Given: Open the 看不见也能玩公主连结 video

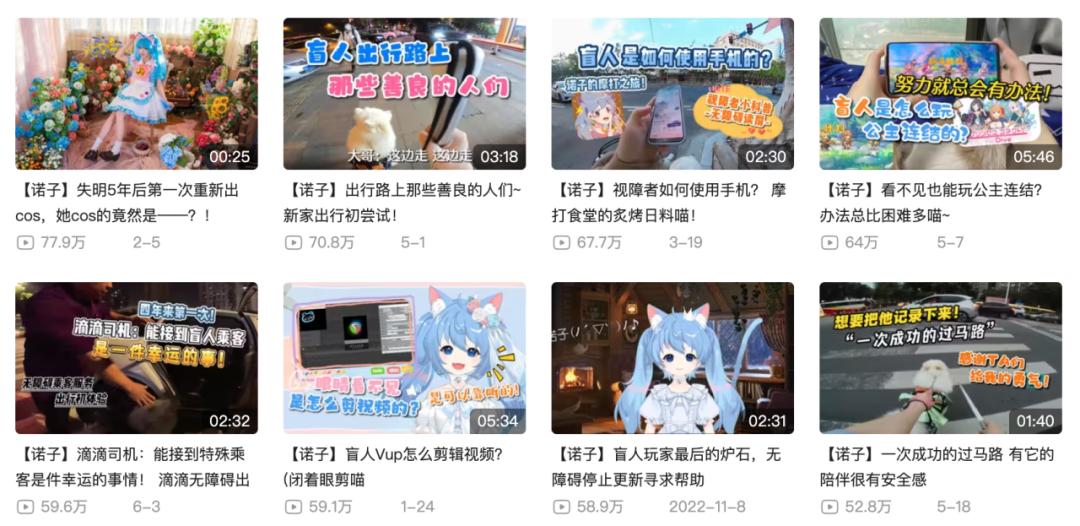Looking at the screenshot, I should click(940, 94).
